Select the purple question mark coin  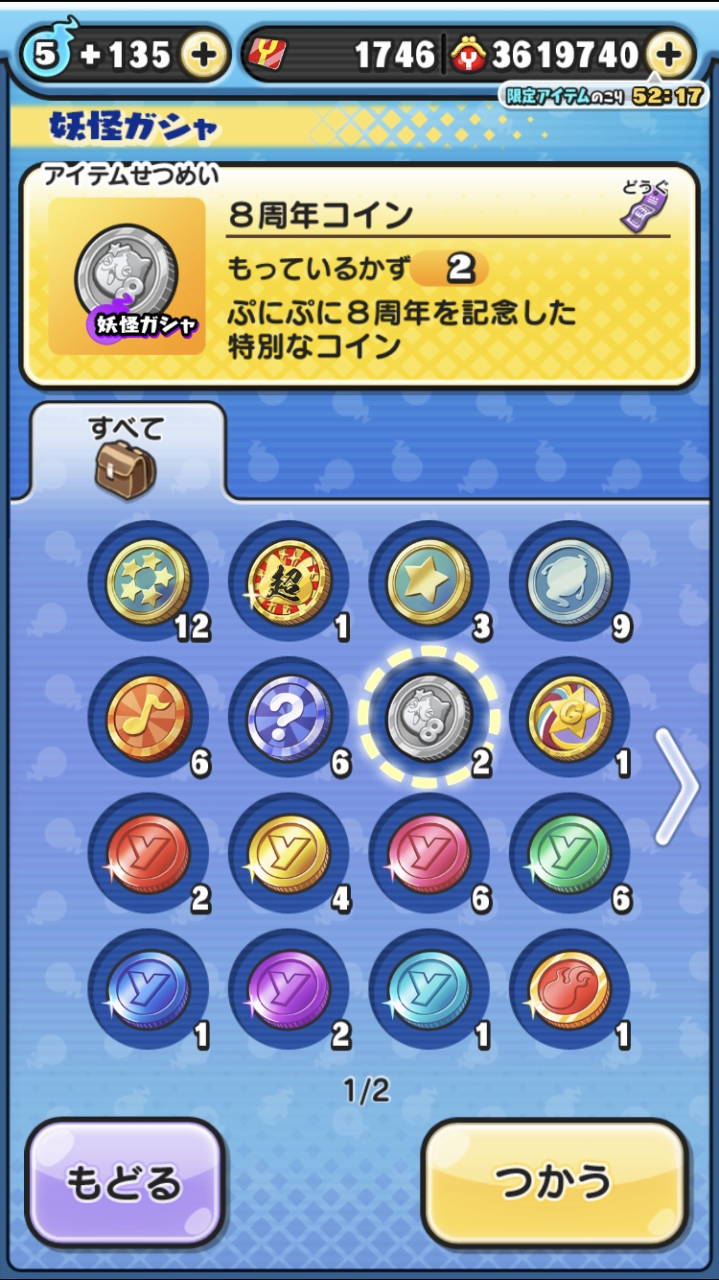click(288, 717)
